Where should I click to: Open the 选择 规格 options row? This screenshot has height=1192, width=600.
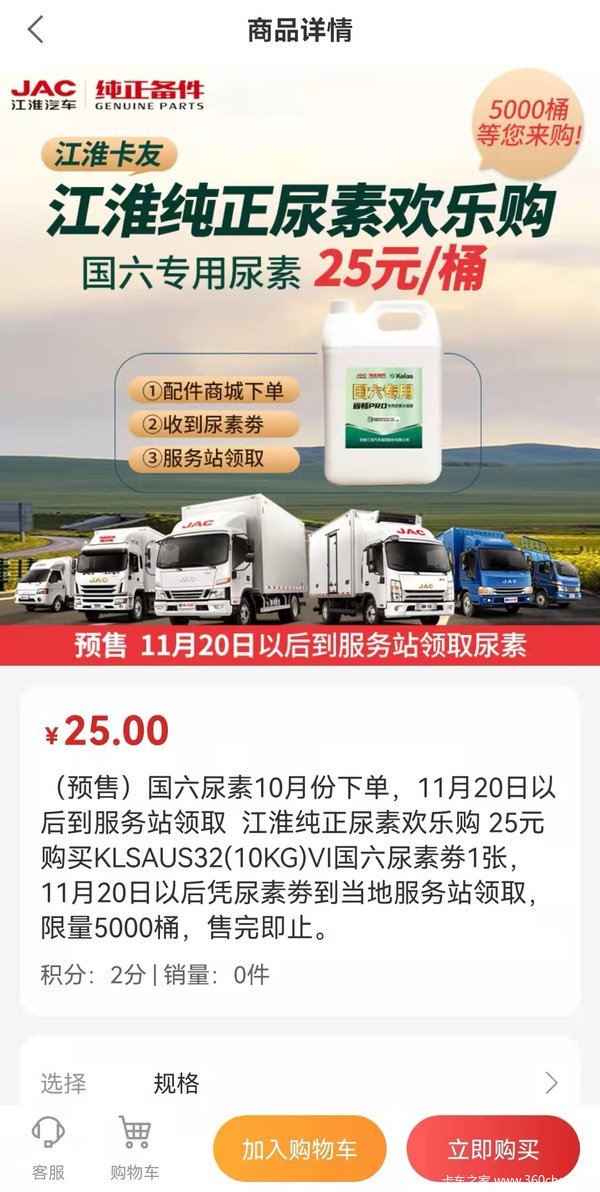click(x=300, y=1083)
